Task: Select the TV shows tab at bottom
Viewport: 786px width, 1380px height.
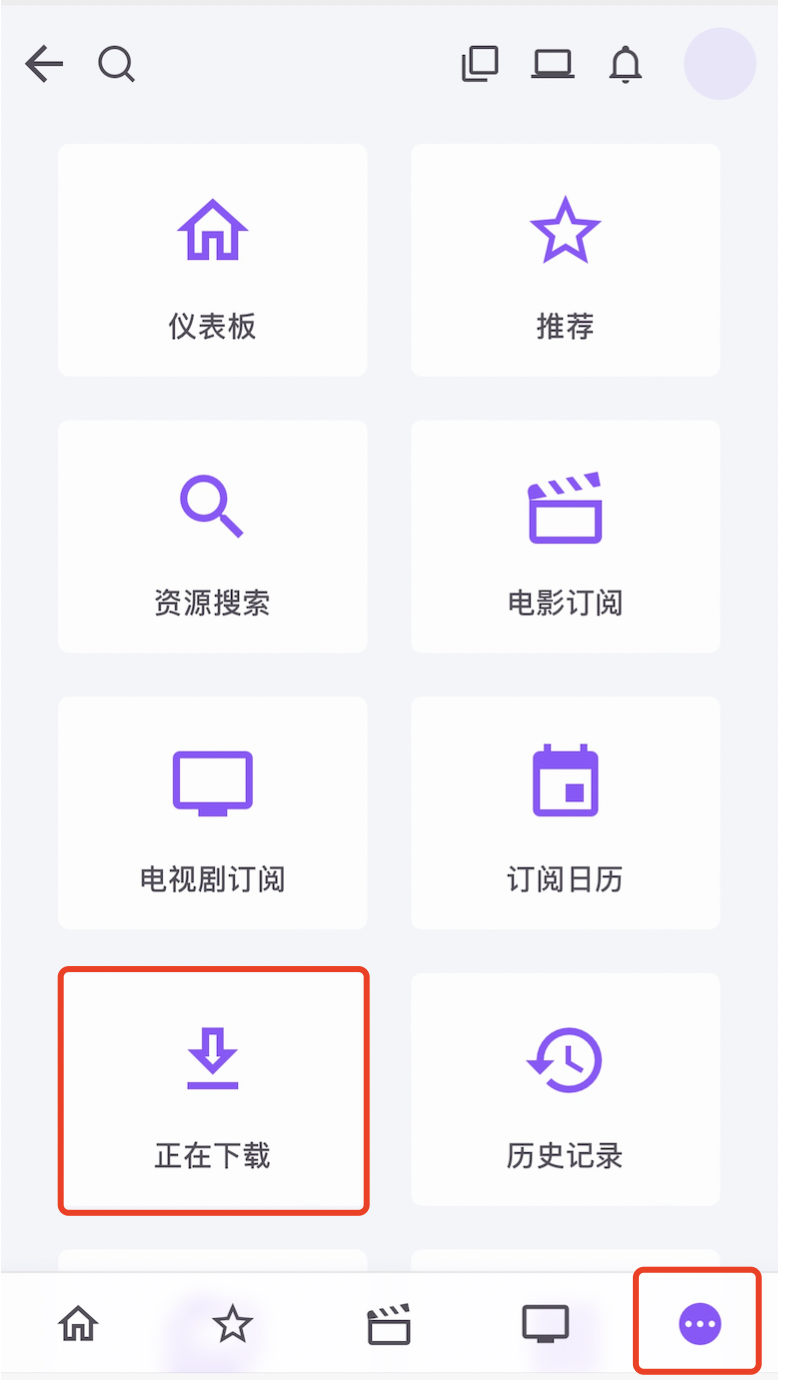Action: pos(544,1322)
